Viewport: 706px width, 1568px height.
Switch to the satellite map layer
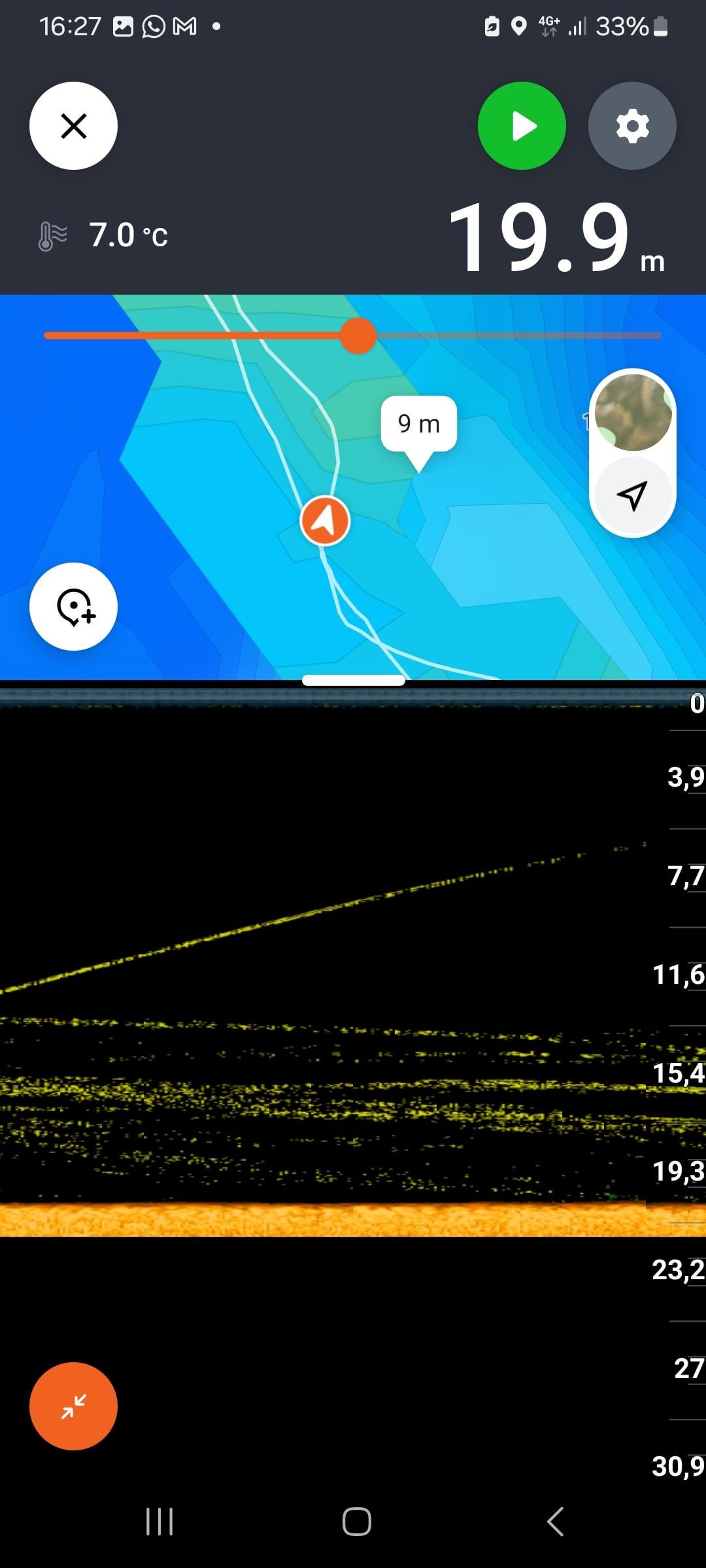click(x=632, y=413)
